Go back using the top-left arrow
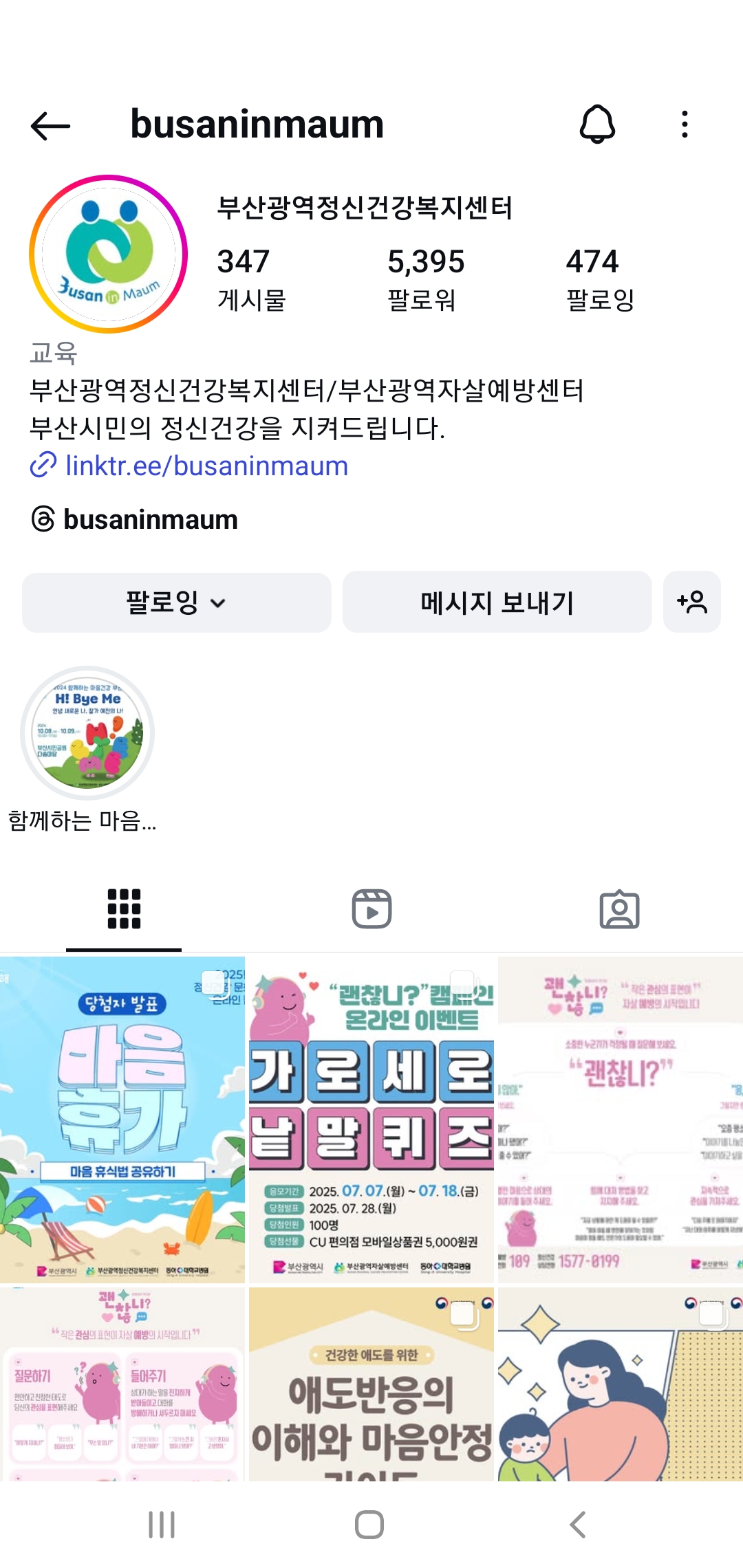743x1568 pixels. tap(50, 125)
